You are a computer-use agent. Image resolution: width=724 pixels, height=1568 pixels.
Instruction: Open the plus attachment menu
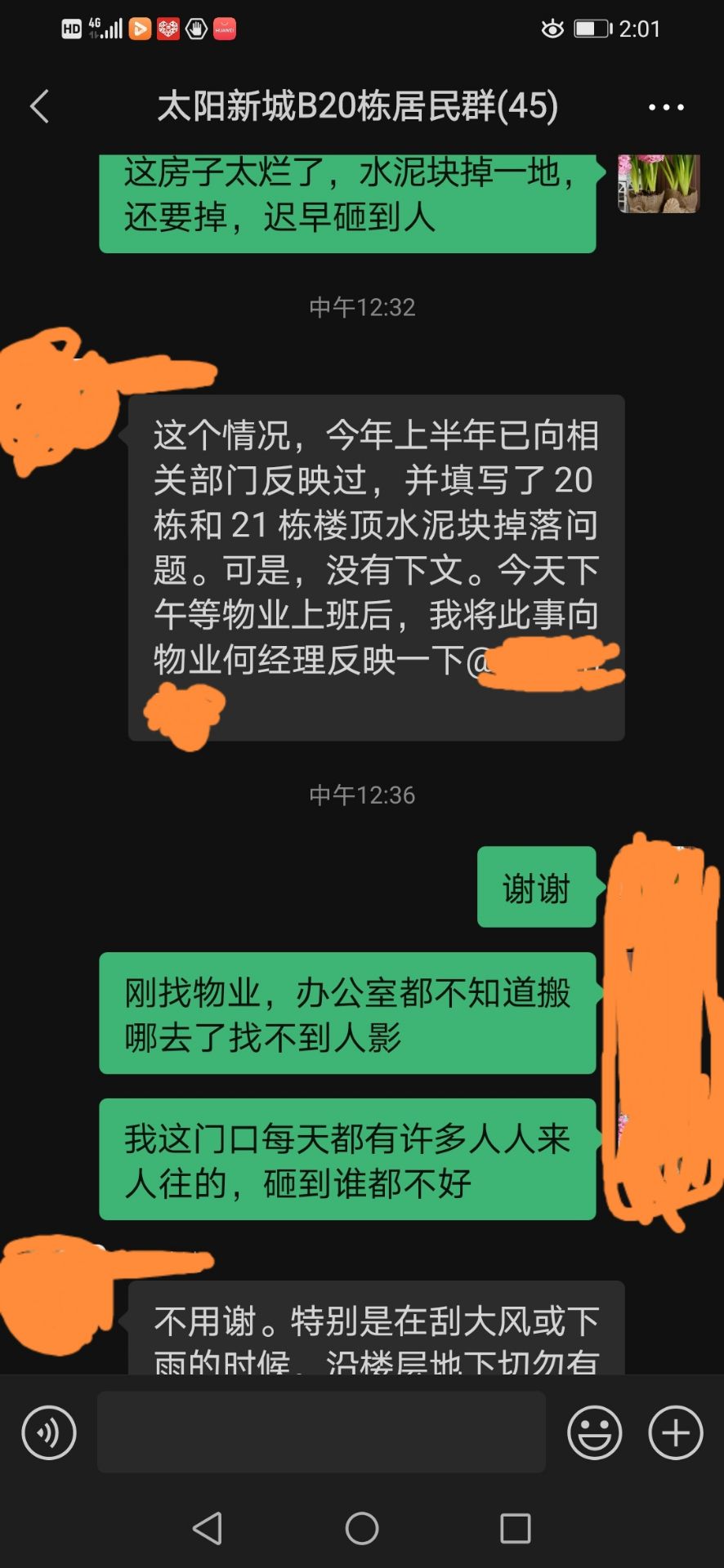675,1432
